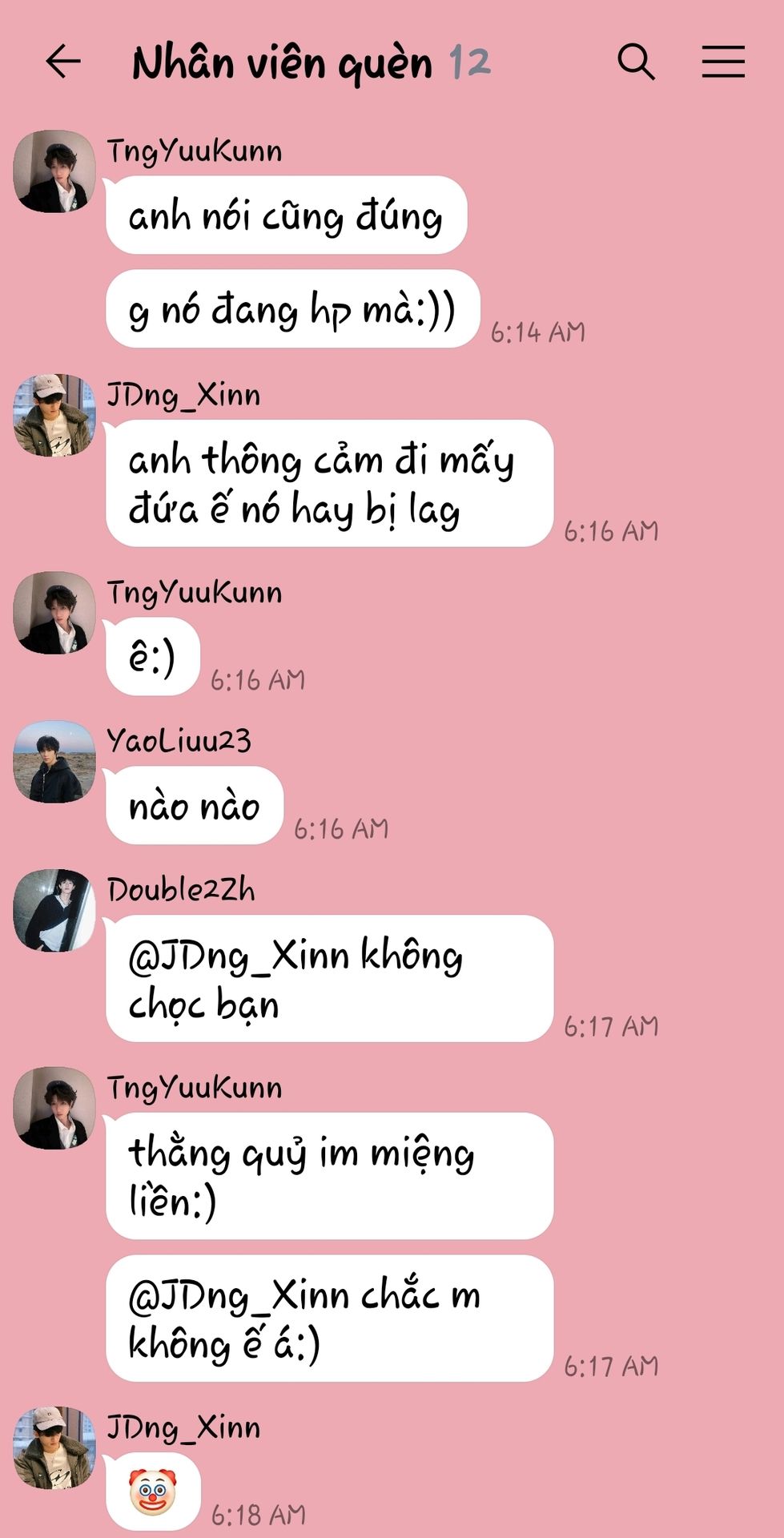Tap JDng_Xinn's avatar beside the clown emoji
The image size is (784, 1538).
point(54,1448)
